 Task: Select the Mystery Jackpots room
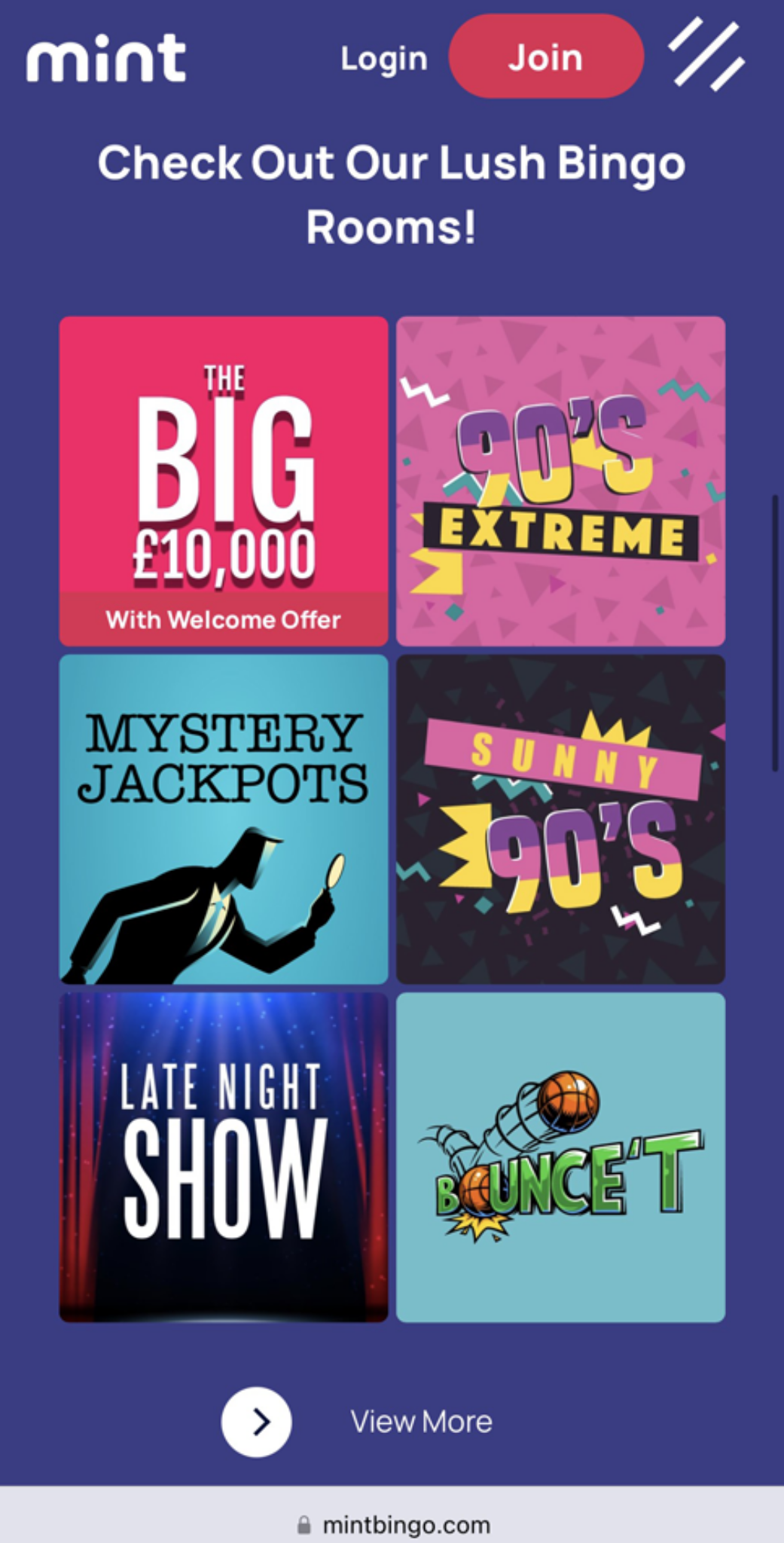click(223, 818)
